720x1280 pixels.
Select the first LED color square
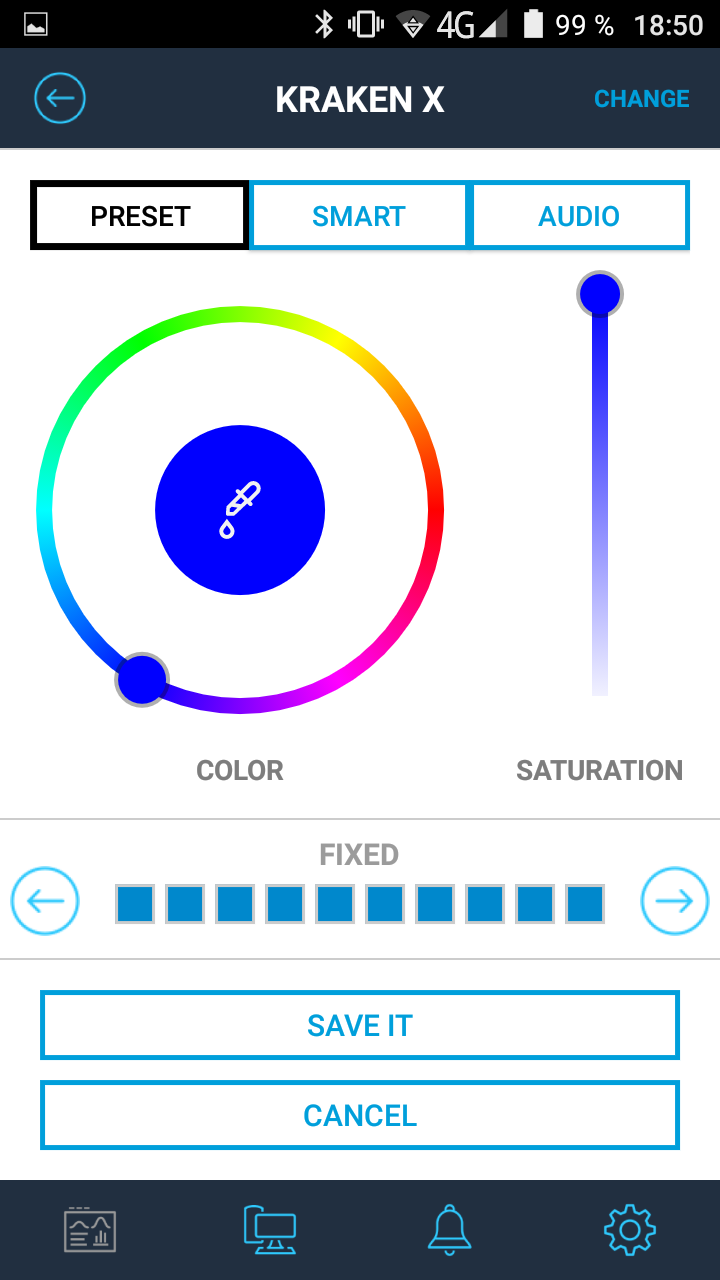tap(135, 904)
